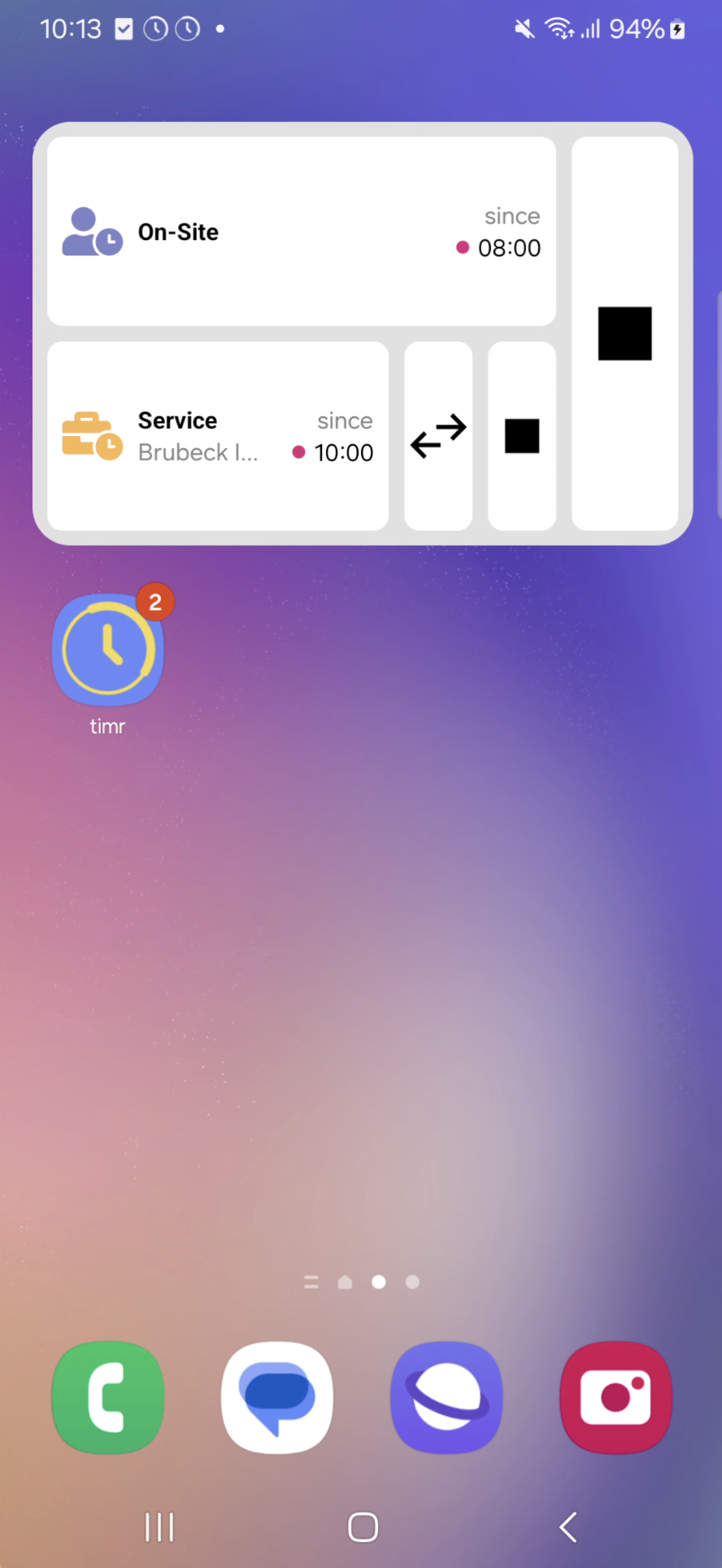Open the Camera app

[x=615, y=1397]
